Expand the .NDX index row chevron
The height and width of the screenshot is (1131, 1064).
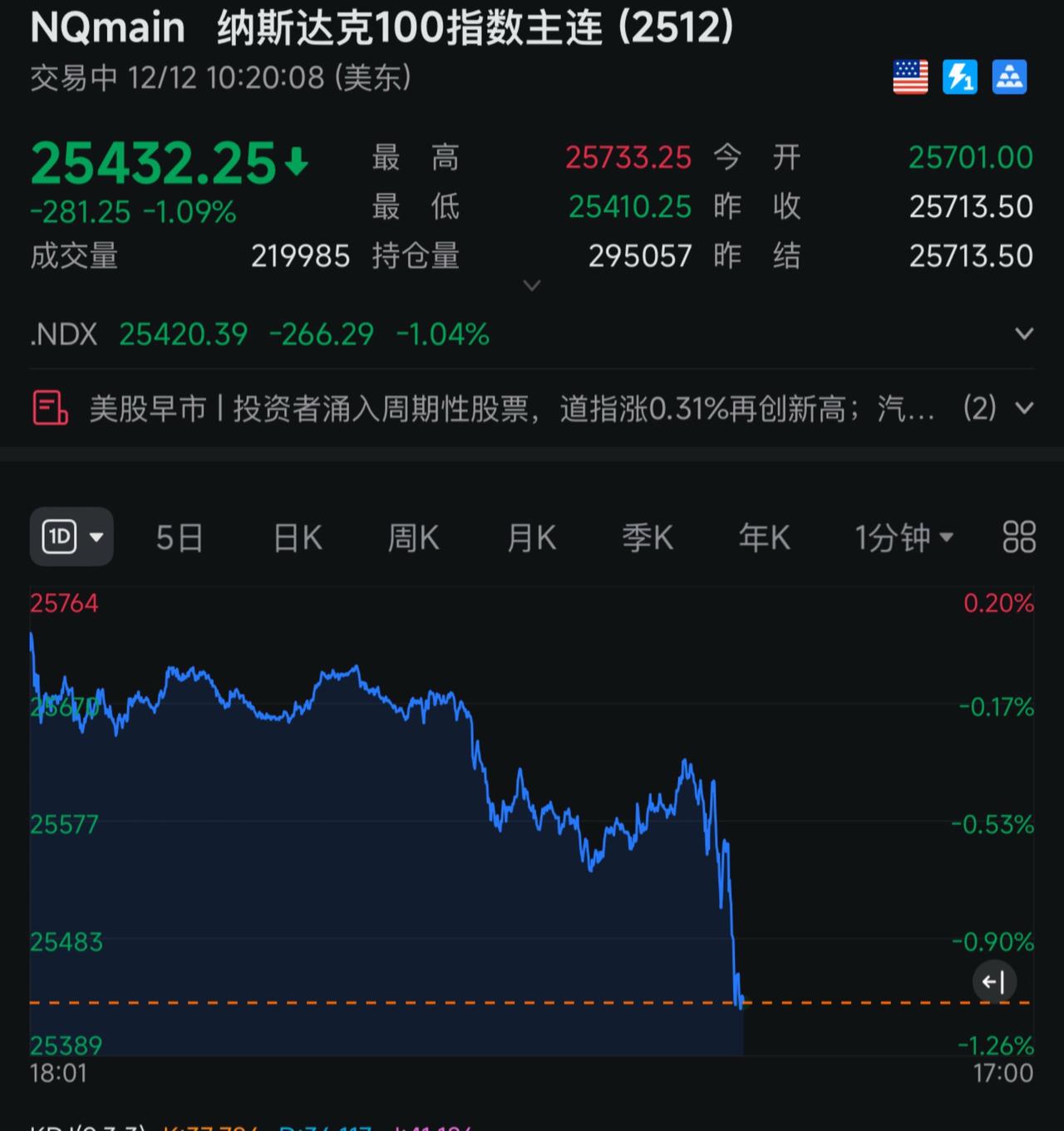1025,333
